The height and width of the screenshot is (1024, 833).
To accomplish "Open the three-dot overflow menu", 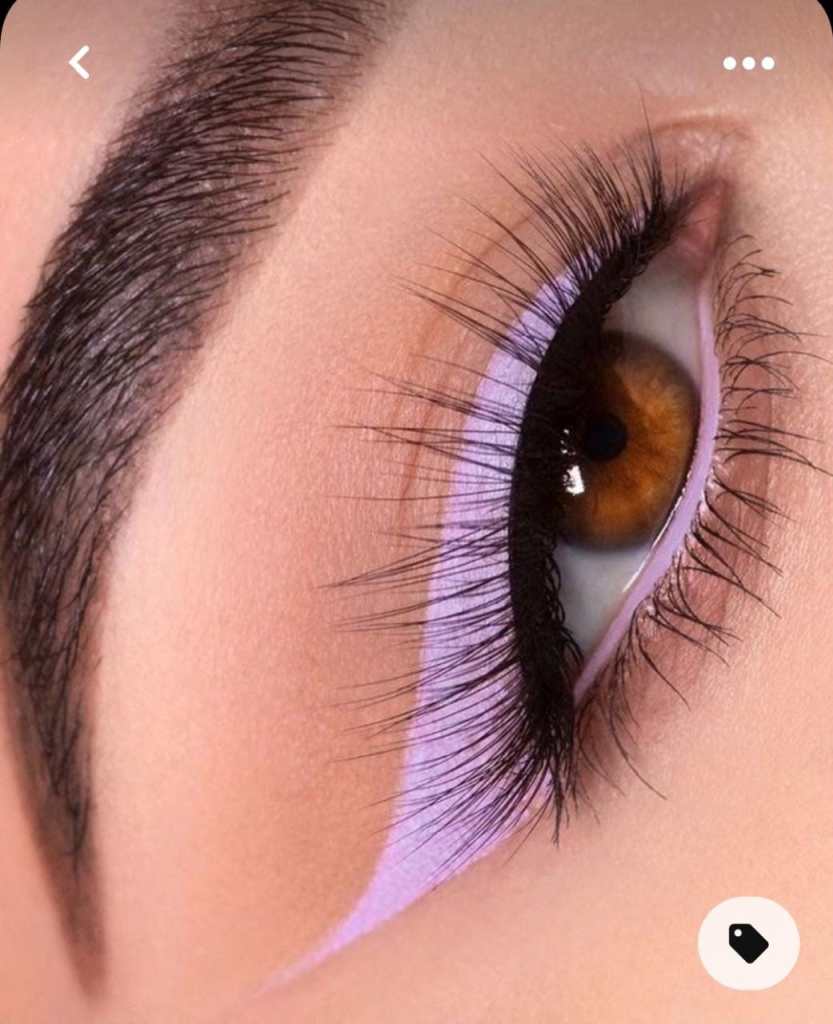I will pyautogui.click(x=748, y=63).
